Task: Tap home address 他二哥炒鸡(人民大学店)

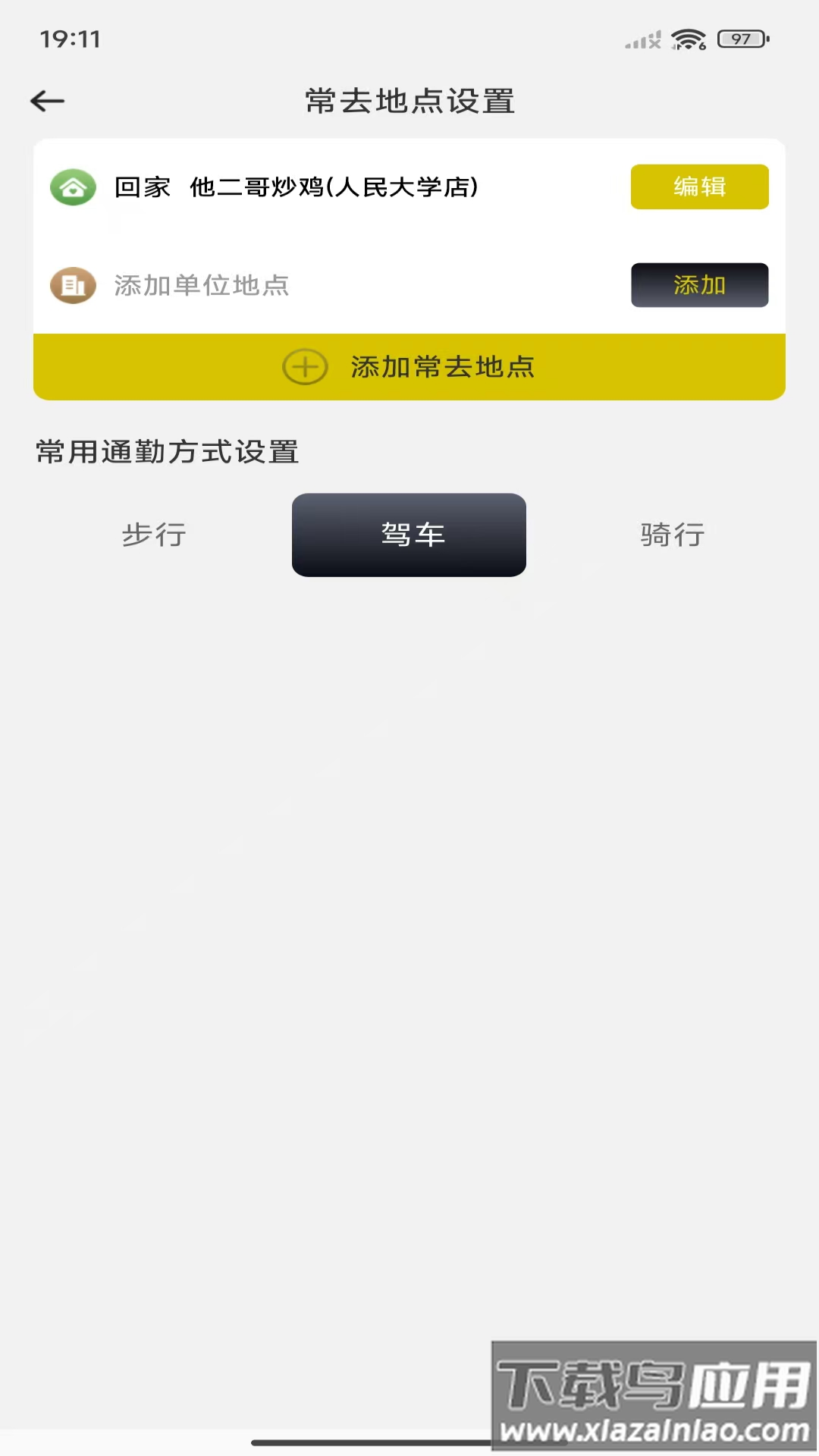Action: point(334,187)
